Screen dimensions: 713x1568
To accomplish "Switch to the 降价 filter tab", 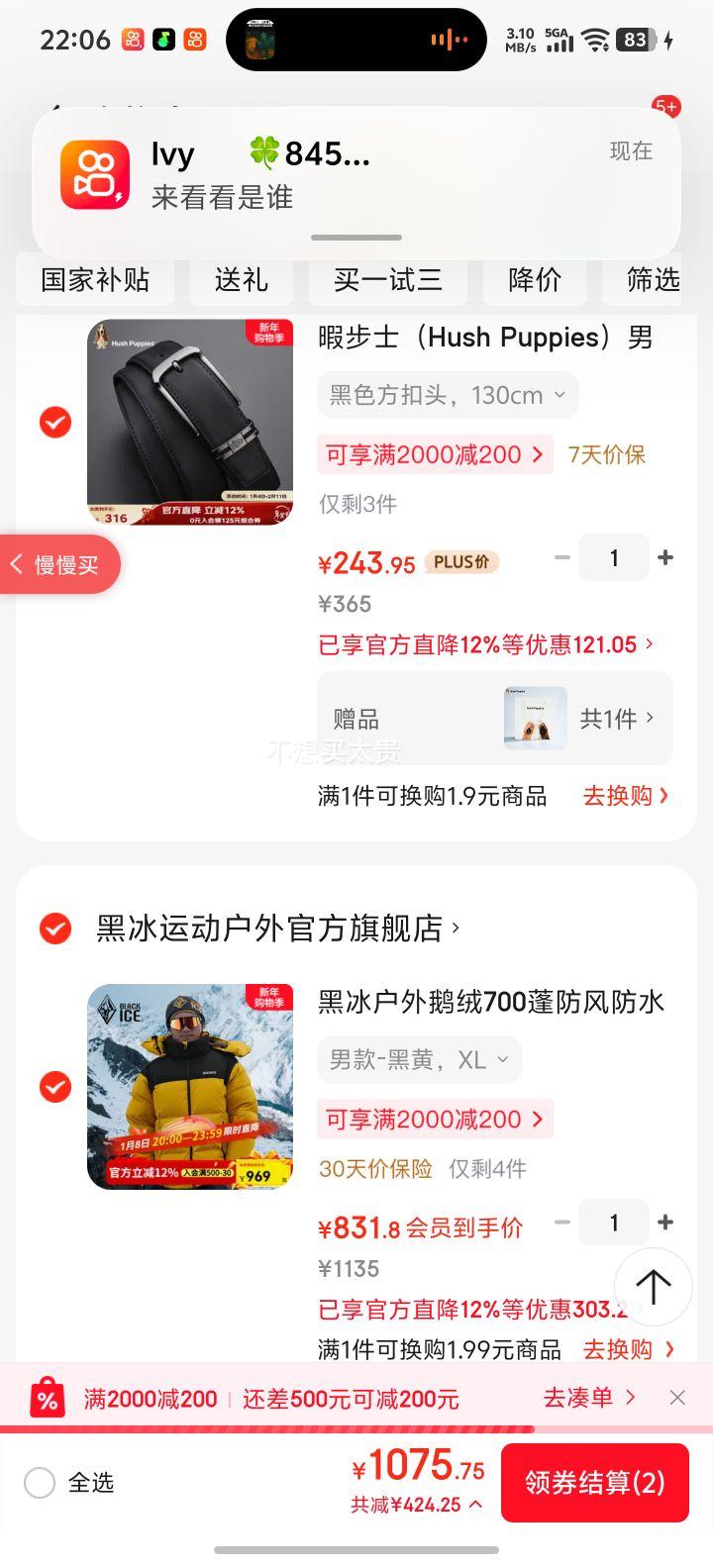I will (x=536, y=281).
